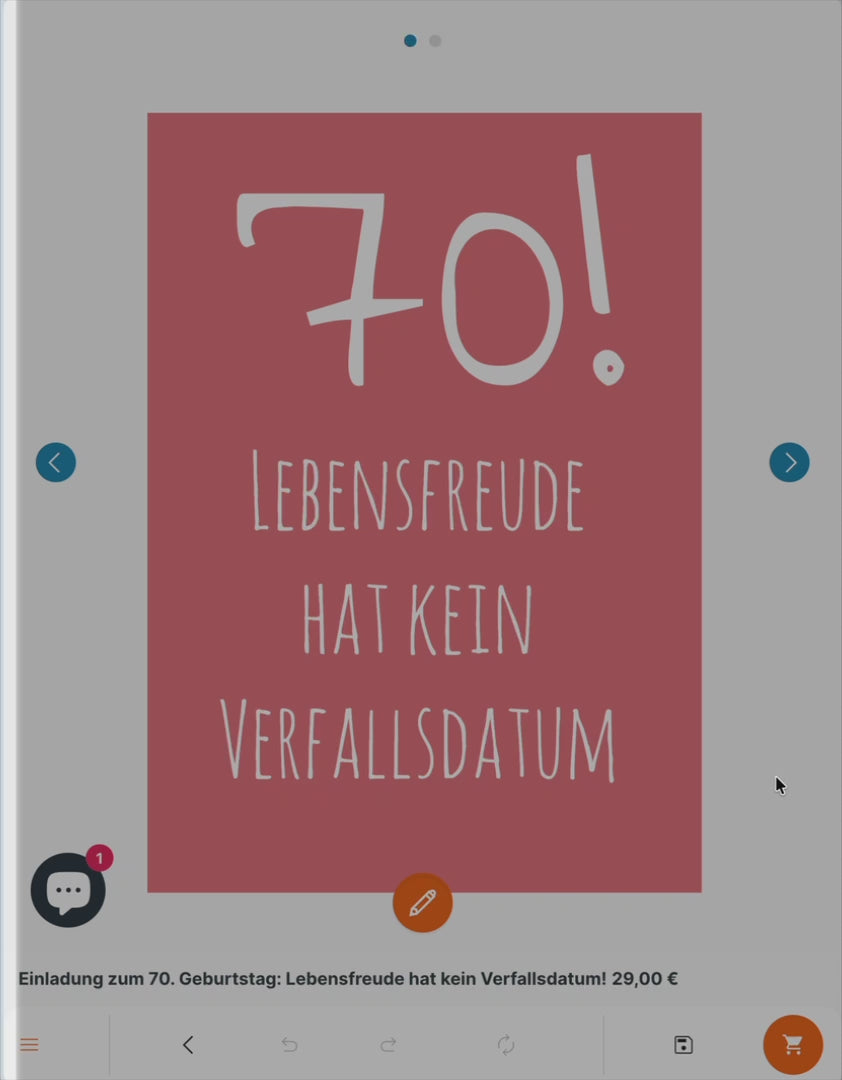Select the second page indicator dot
Image resolution: width=842 pixels, height=1080 pixels.
pyautogui.click(x=435, y=41)
